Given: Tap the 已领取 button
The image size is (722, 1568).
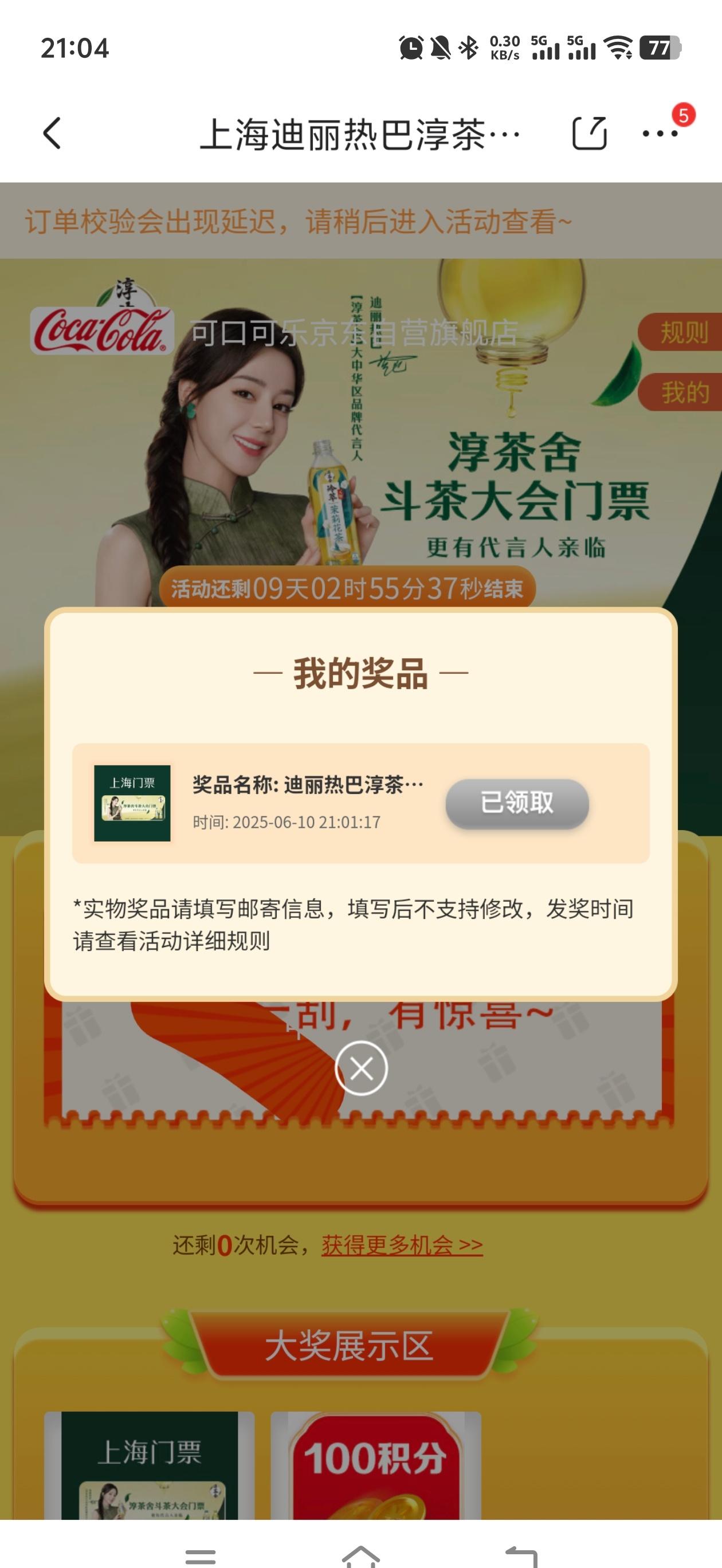Looking at the screenshot, I should click(x=517, y=803).
